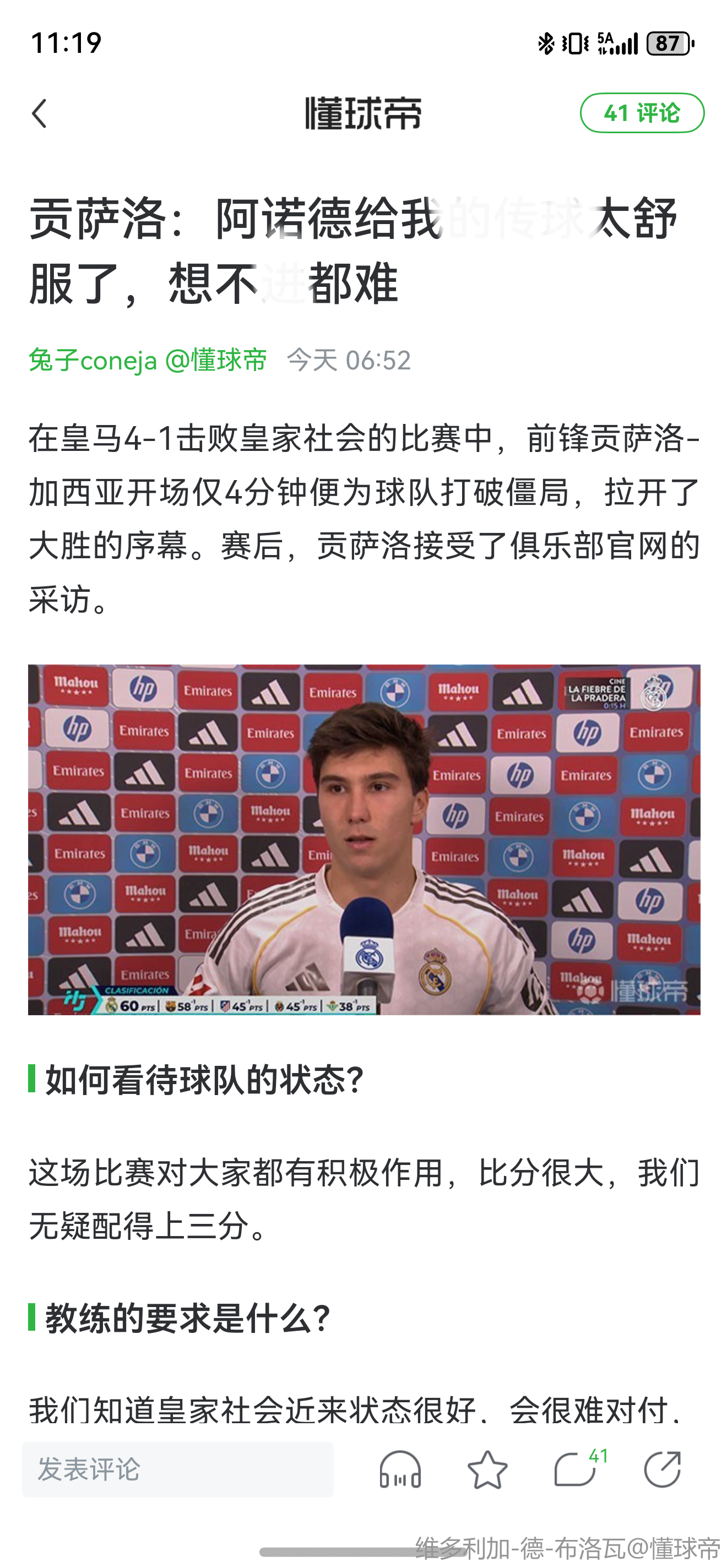This screenshot has width=727, height=1568.
Task: Open the Gonzalo interview photo
Action: (364, 839)
